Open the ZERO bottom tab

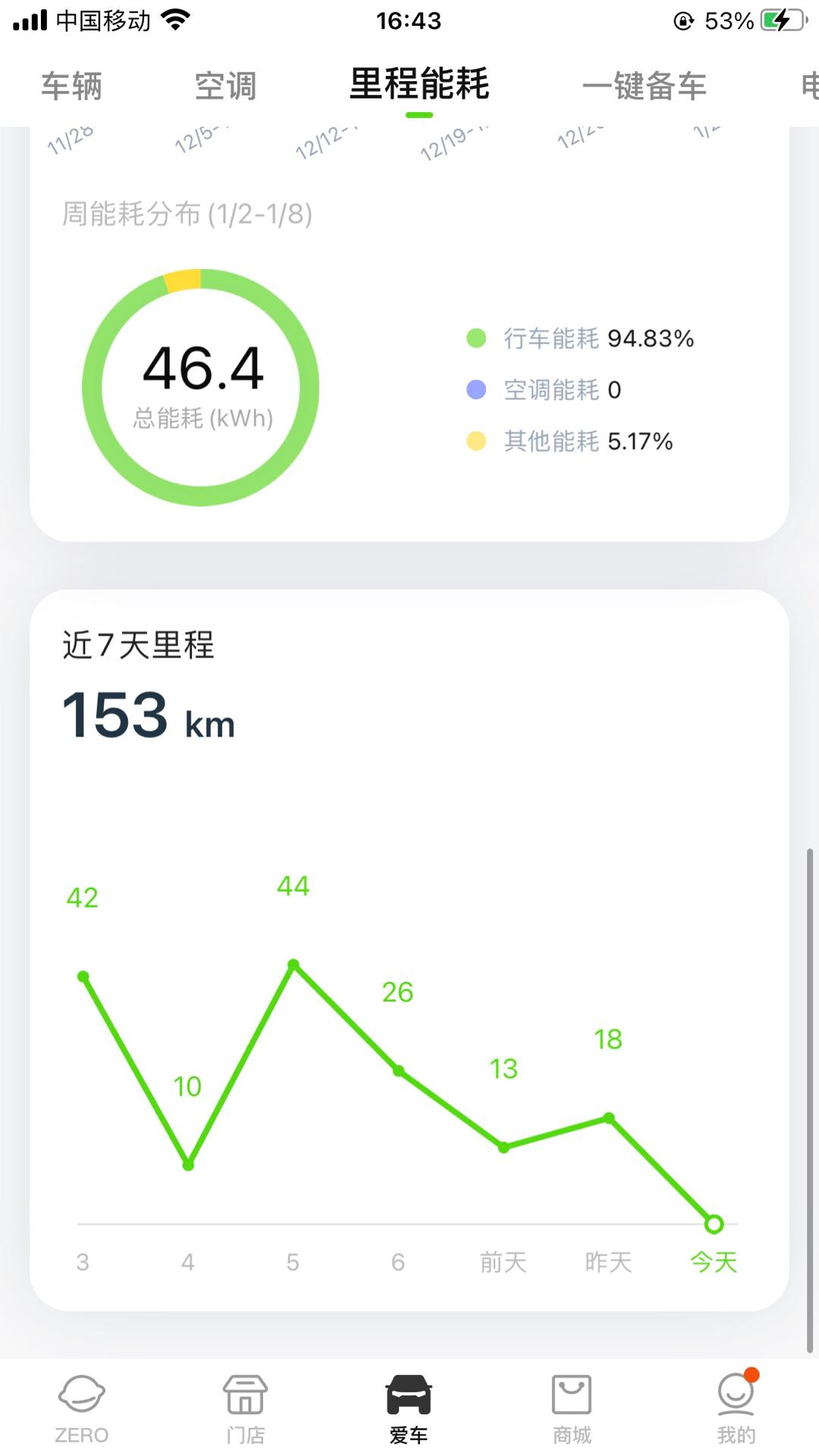click(x=82, y=1408)
